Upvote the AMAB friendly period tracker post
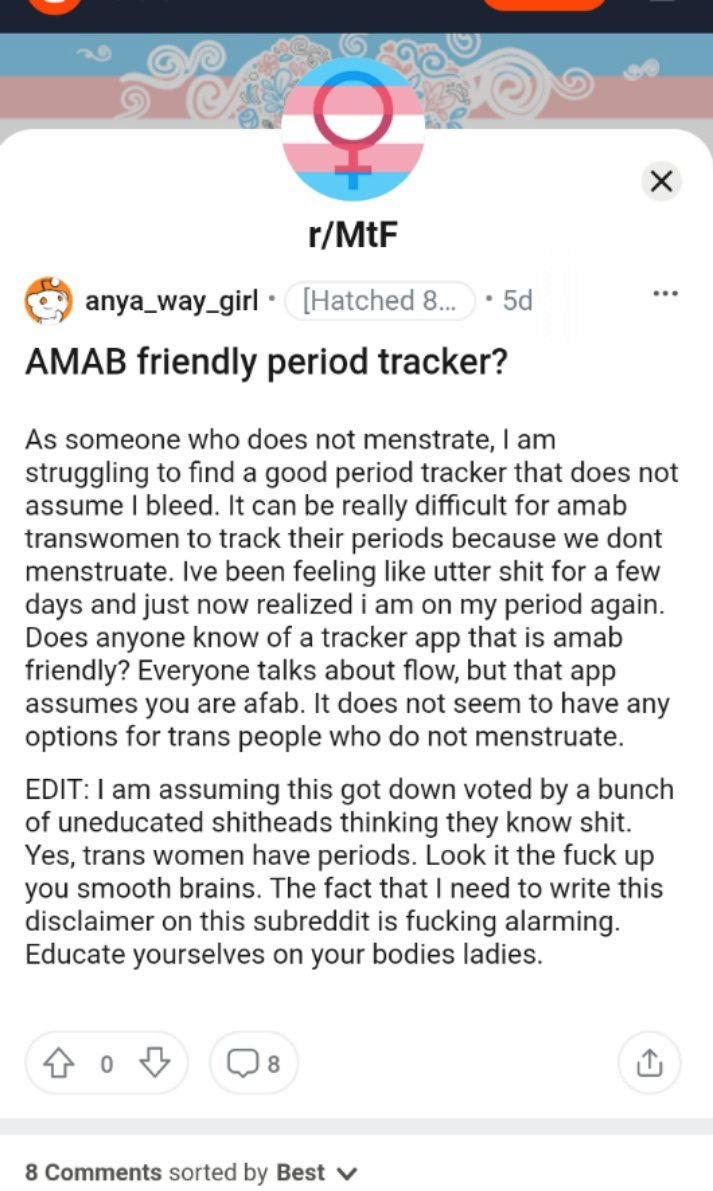 pos(58,1063)
